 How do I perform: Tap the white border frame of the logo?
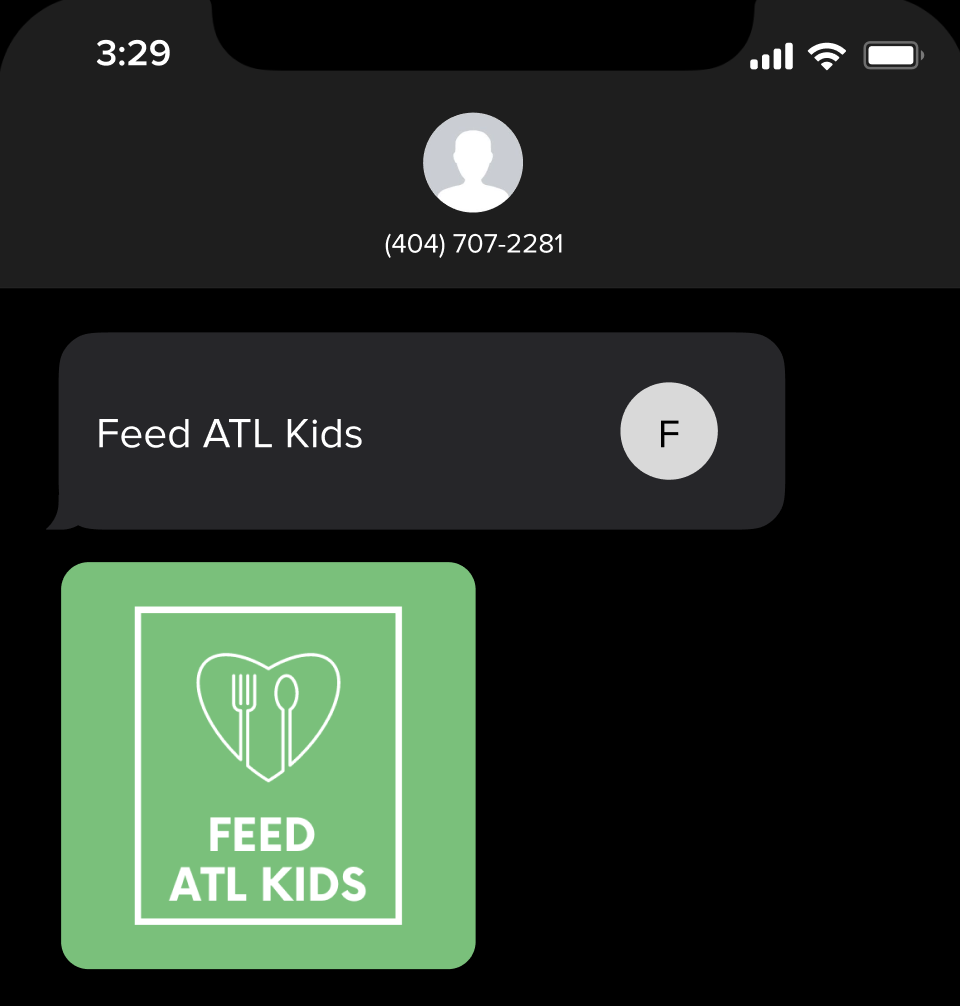(267, 608)
